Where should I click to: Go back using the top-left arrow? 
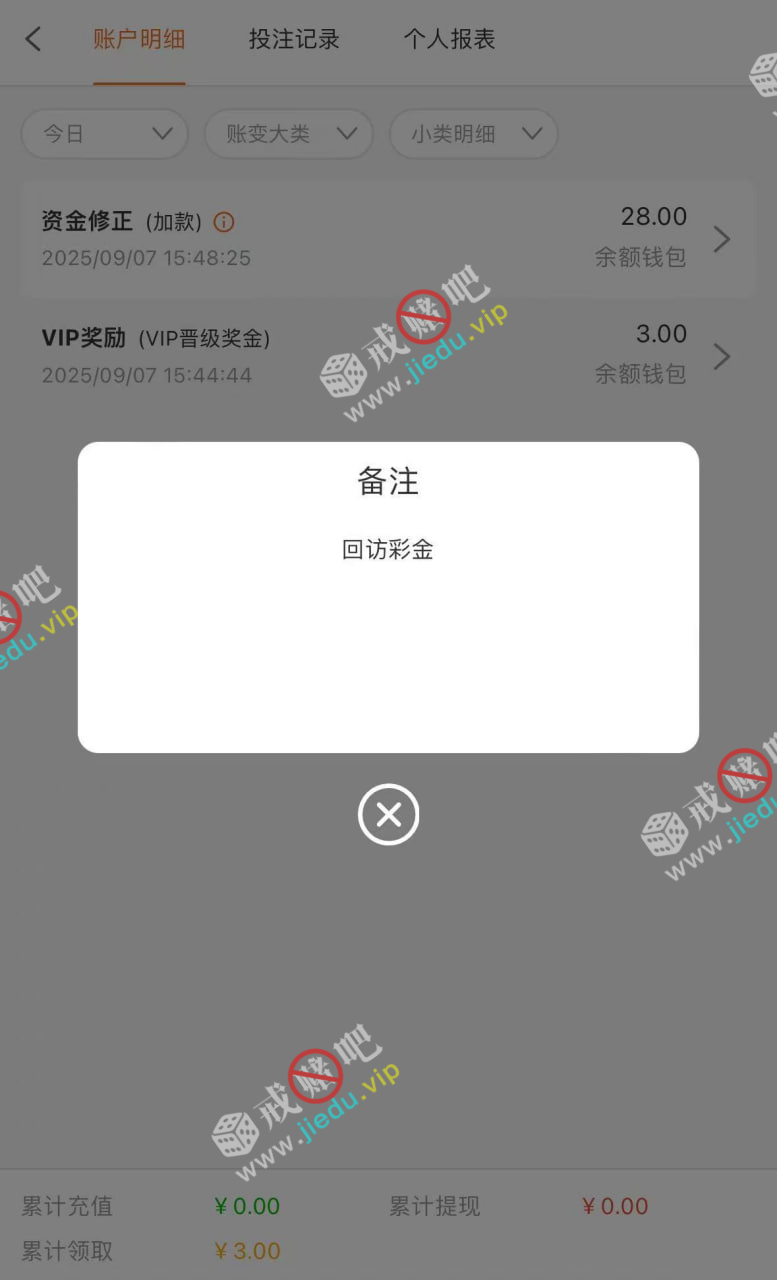(x=33, y=40)
